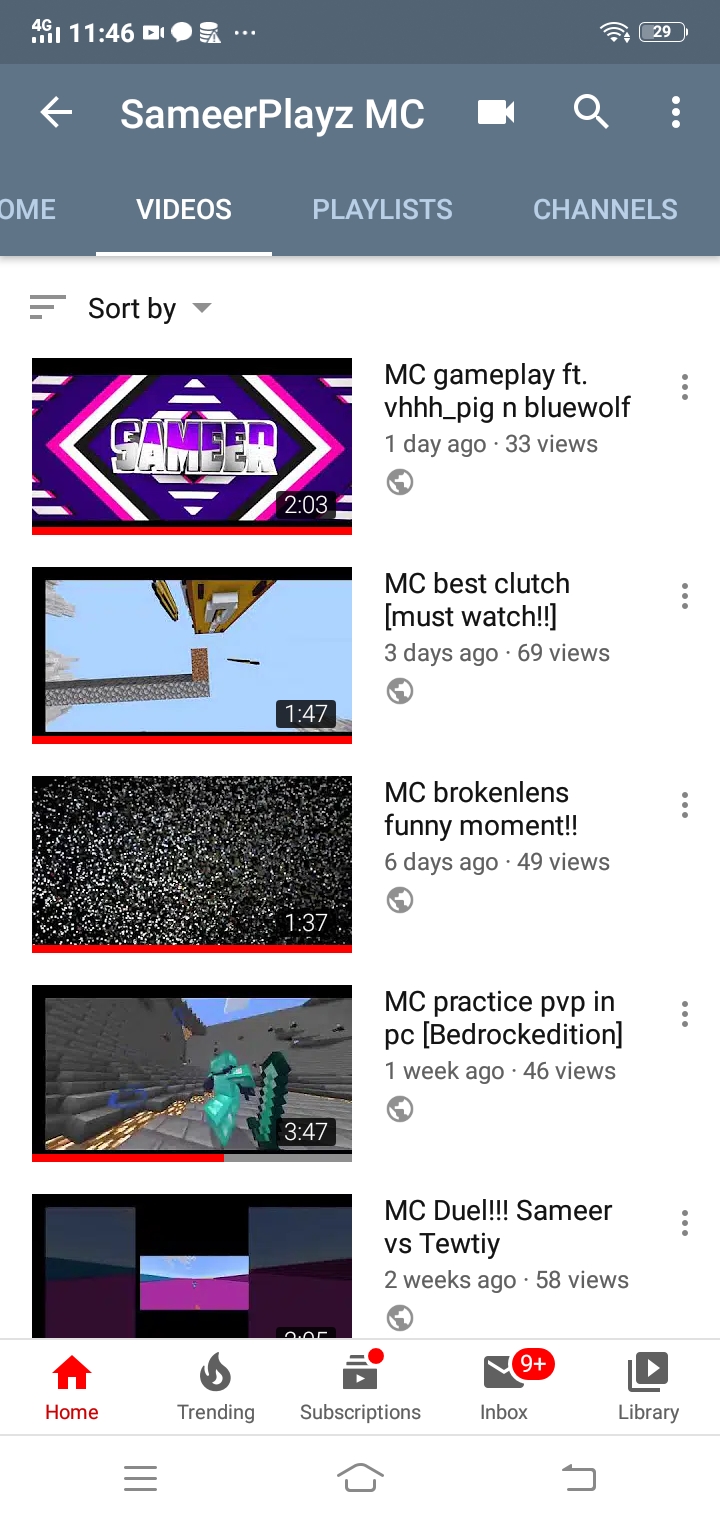Viewport: 720px width, 1520px height.
Task: Expand the Sort by dropdown
Action: [121, 308]
